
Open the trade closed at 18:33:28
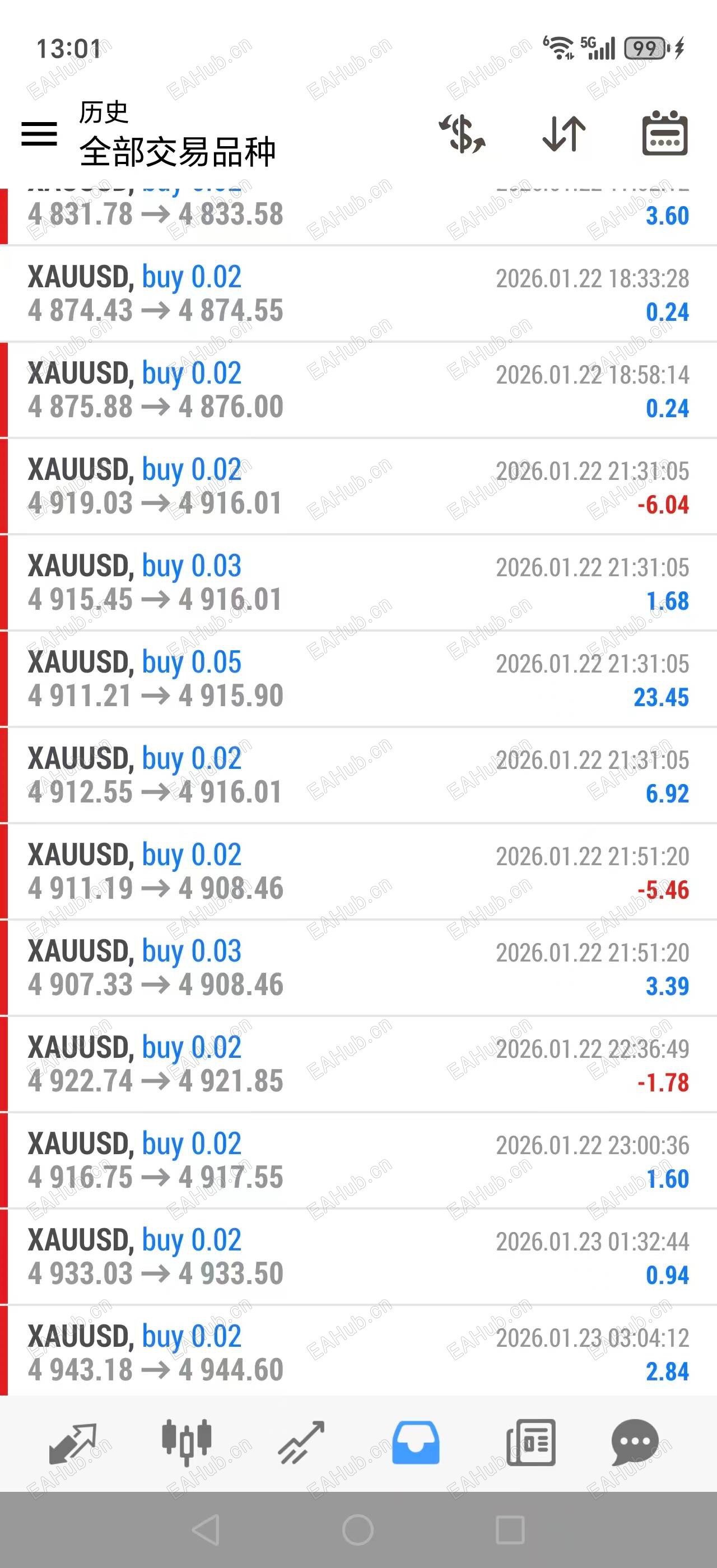click(358, 294)
